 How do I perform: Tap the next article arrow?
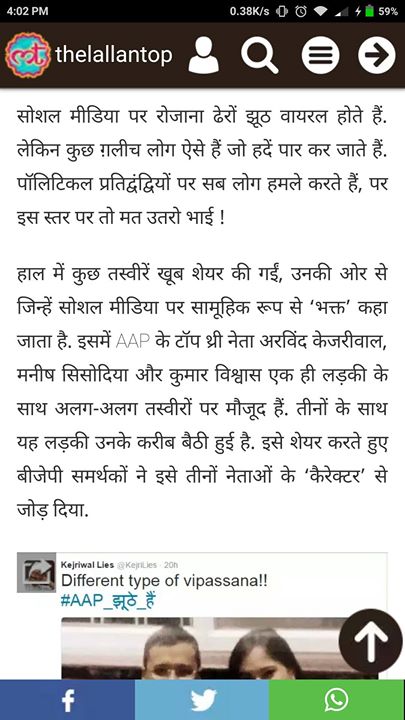tap(377, 55)
